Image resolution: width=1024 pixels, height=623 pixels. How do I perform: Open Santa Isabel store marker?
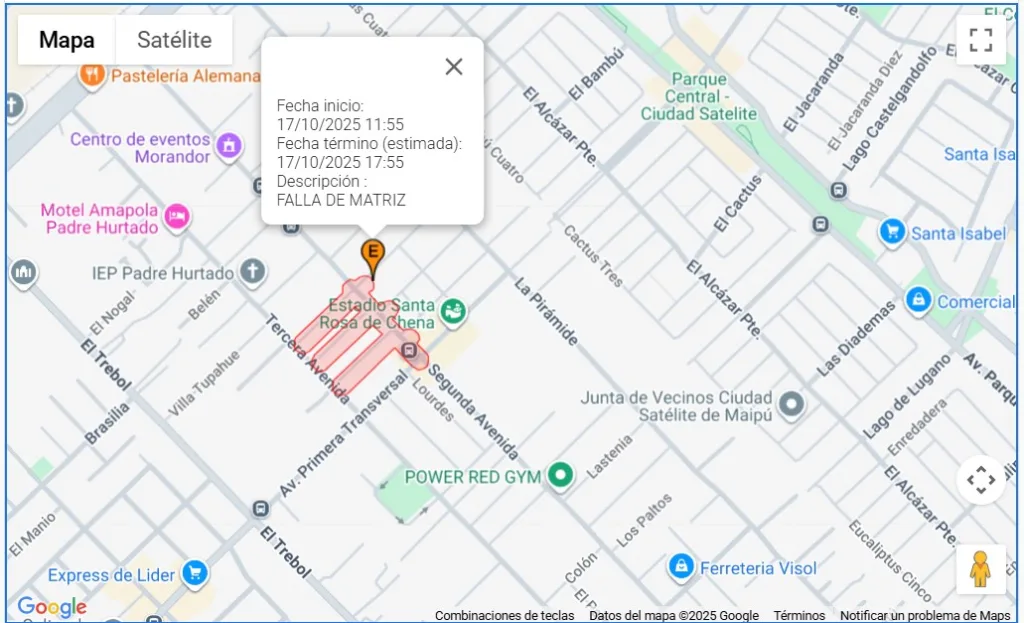892,233
